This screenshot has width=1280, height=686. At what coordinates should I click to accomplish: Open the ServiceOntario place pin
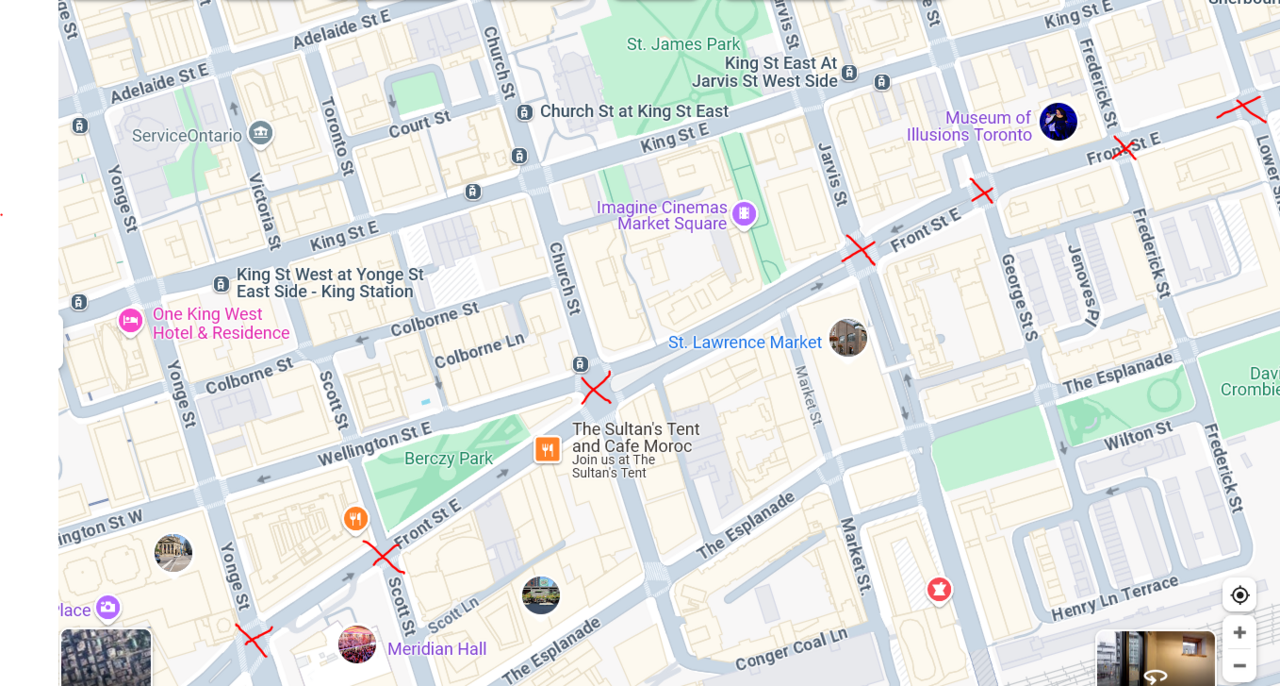pos(261,132)
